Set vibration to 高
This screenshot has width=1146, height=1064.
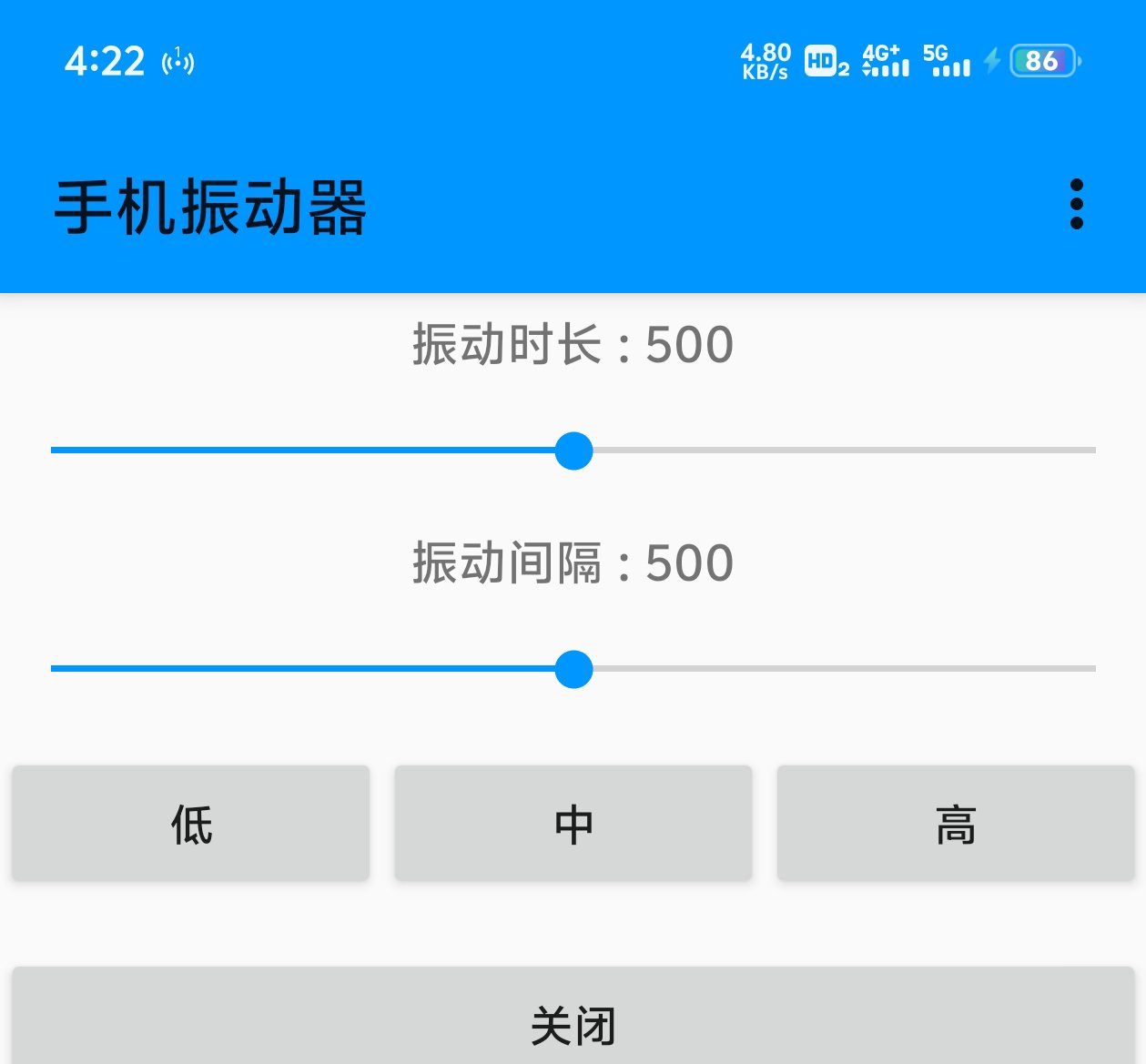tap(956, 824)
